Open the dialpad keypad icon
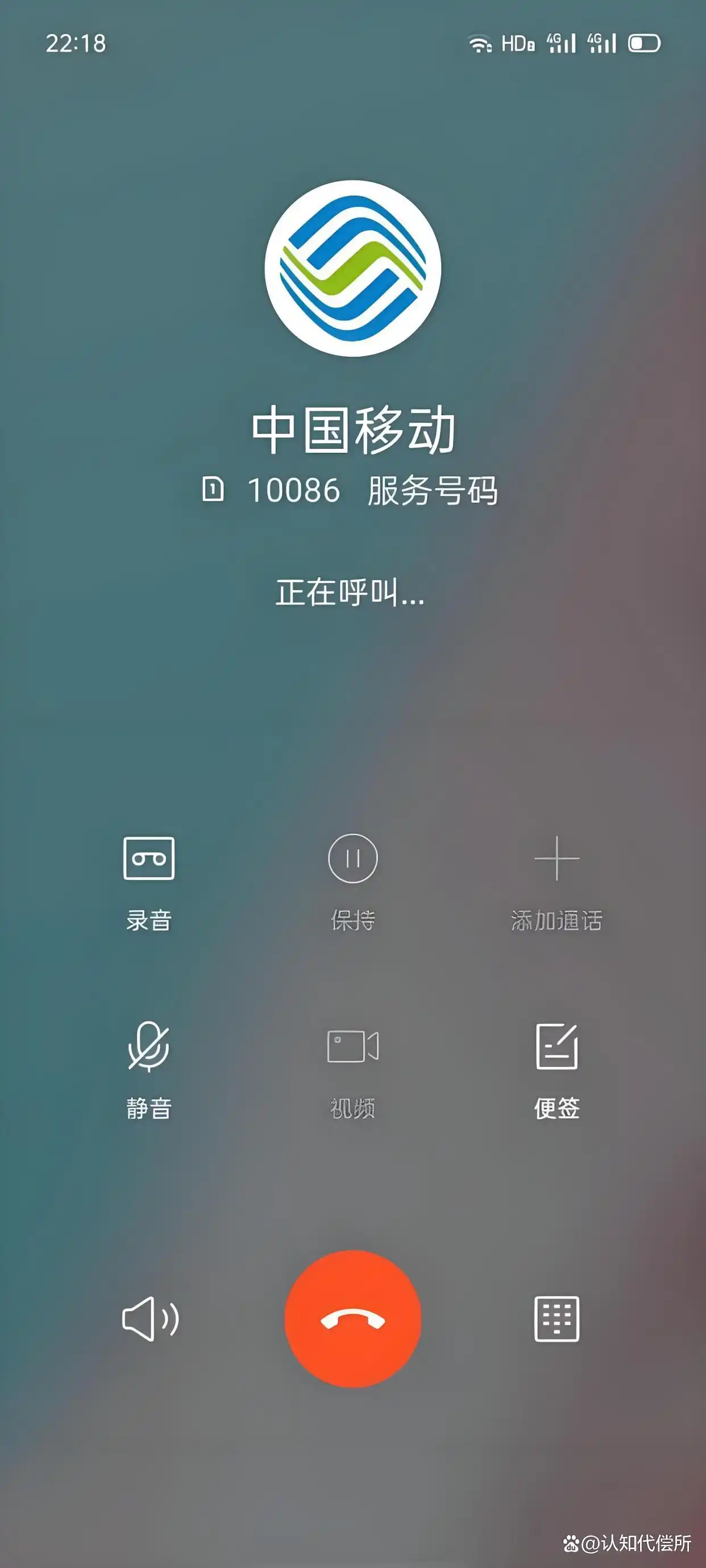The image size is (706, 1568). click(558, 1319)
